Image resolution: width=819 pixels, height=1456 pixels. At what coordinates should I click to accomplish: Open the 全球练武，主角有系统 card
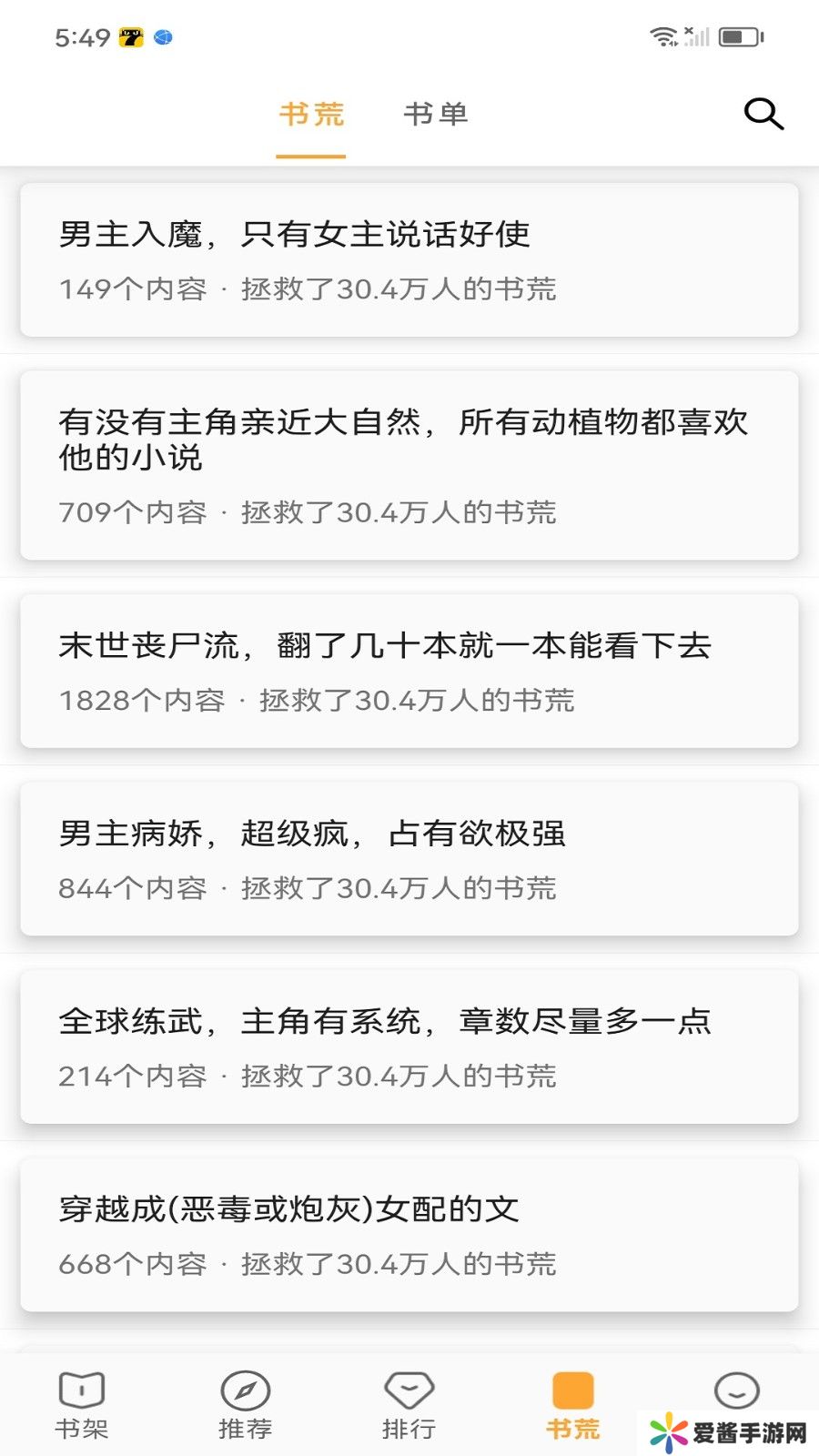click(x=409, y=1047)
